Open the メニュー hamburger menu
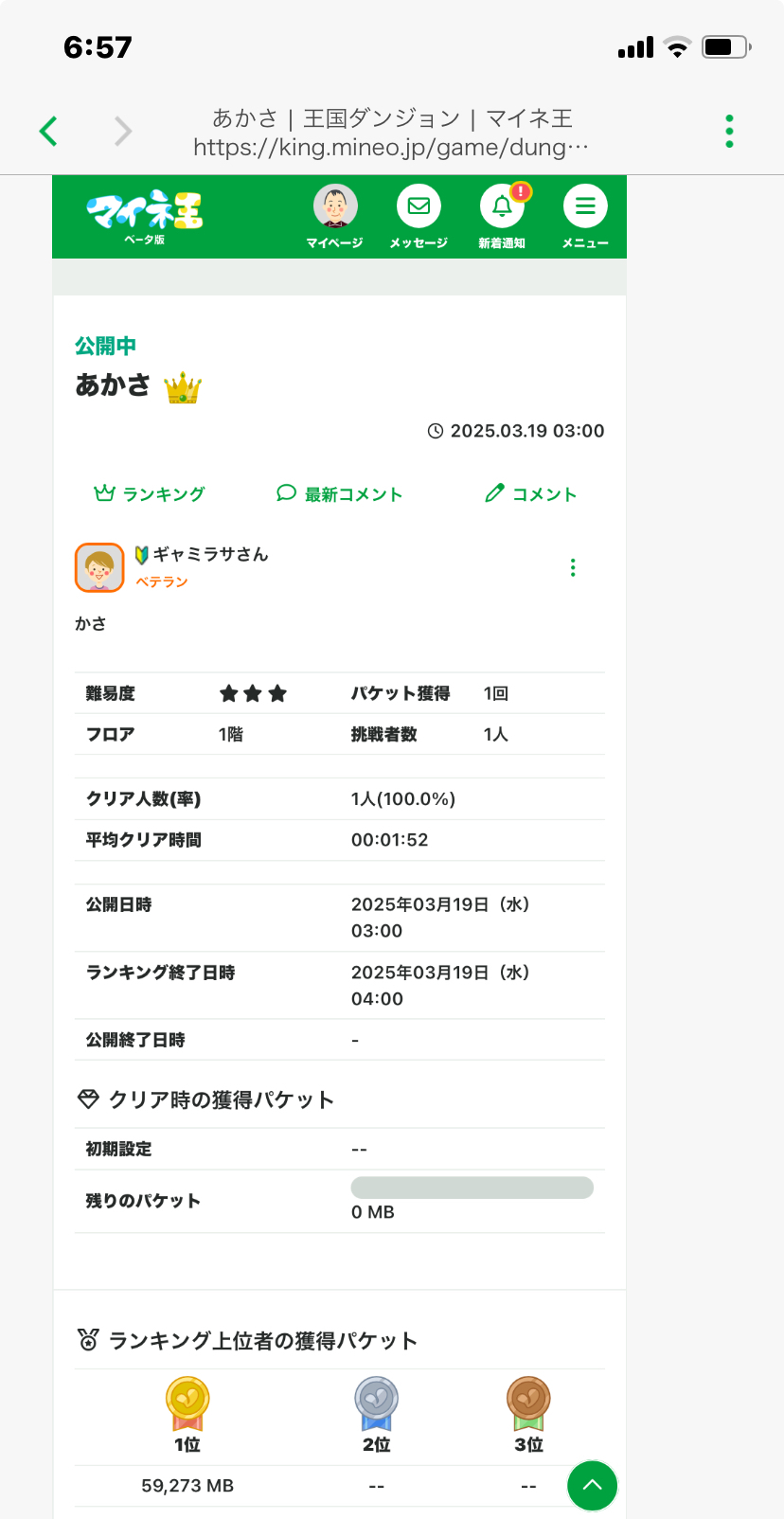This screenshot has height=1519, width=784. 585,217
